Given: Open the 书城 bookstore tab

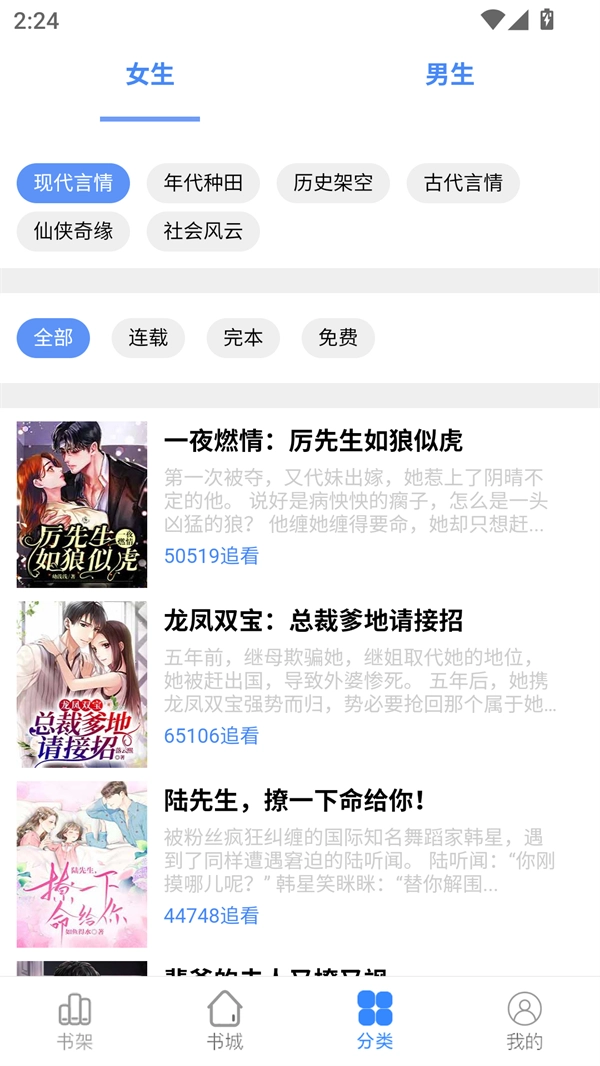Looking at the screenshot, I should (x=225, y=1020).
